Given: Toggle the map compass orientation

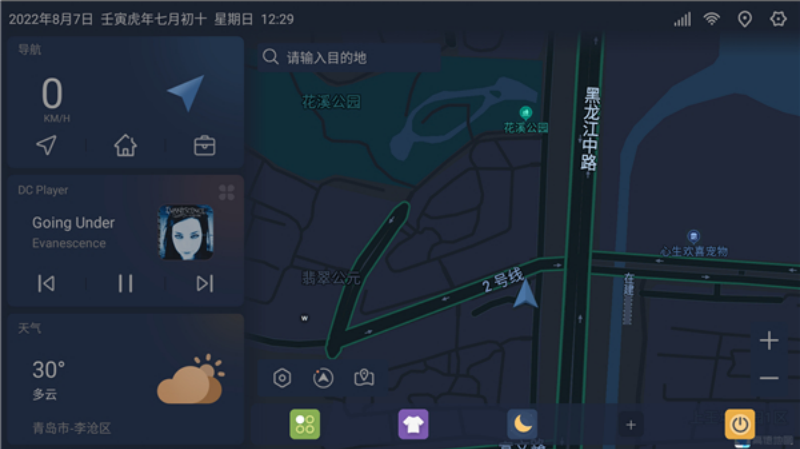Looking at the screenshot, I should 322,378.
